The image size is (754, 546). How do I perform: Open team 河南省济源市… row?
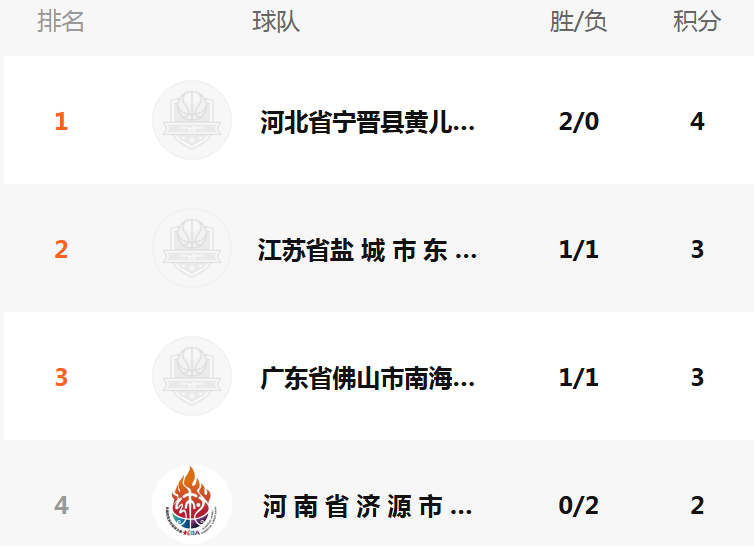coord(367,506)
